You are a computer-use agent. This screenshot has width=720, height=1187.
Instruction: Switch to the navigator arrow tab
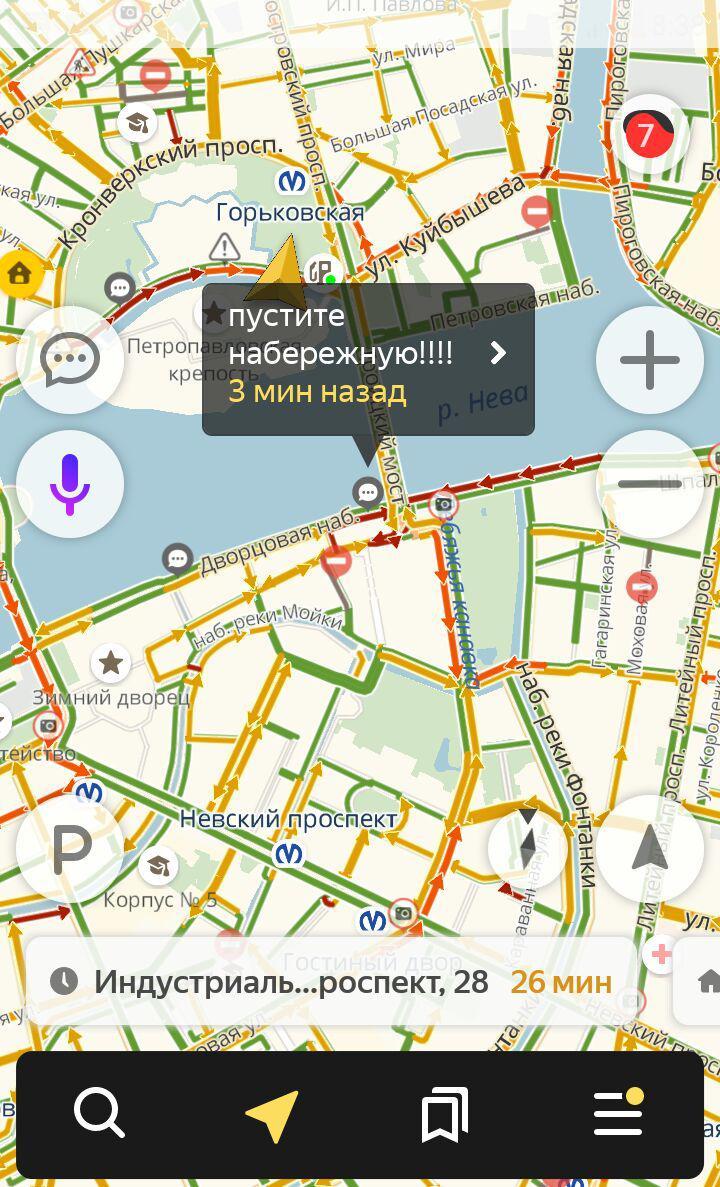point(272,1114)
